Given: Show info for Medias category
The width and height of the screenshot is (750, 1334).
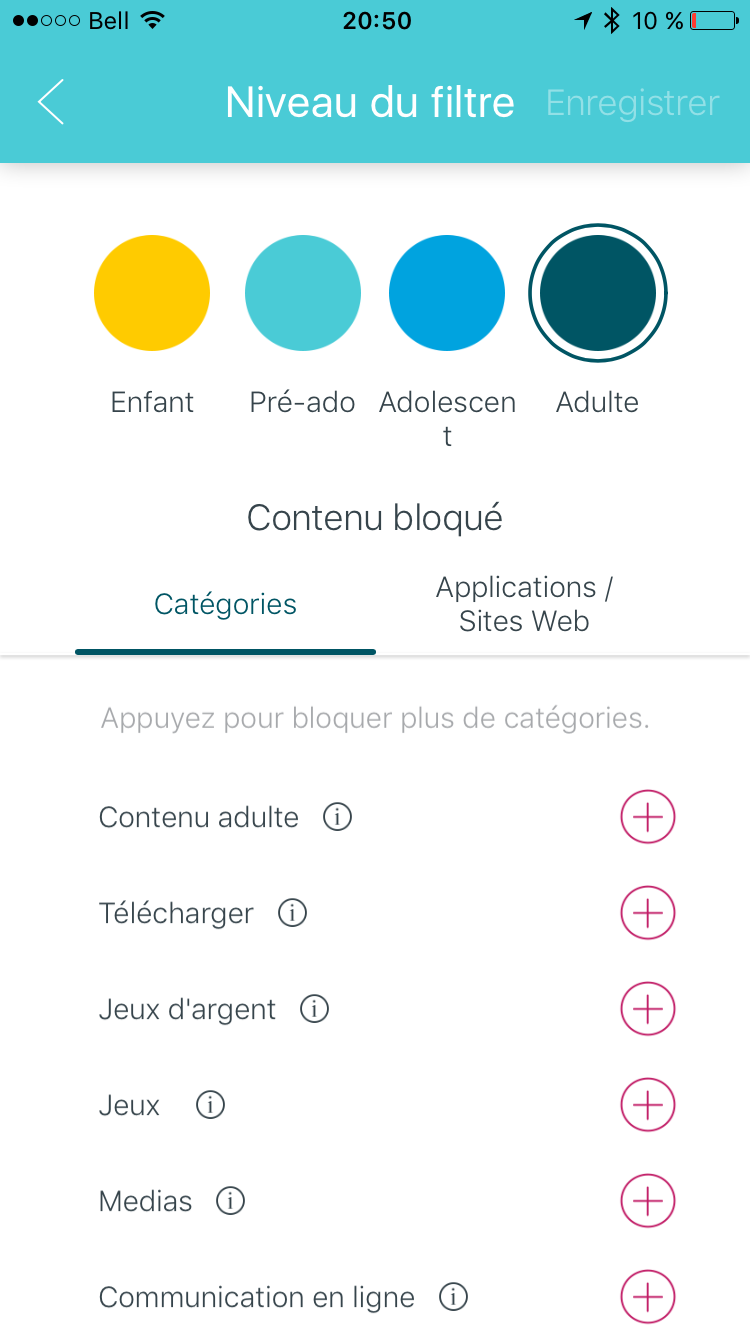Looking at the screenshot, I should (231, 1201).
